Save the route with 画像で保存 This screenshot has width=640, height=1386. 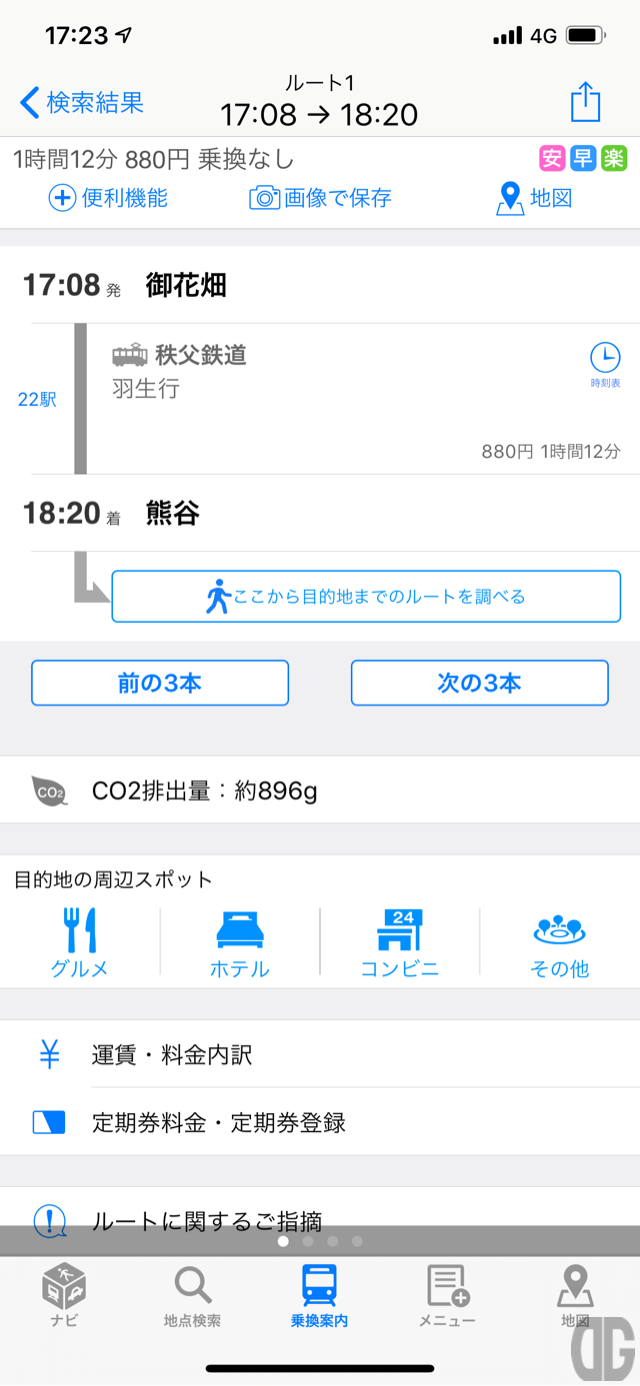pos(320,198)
